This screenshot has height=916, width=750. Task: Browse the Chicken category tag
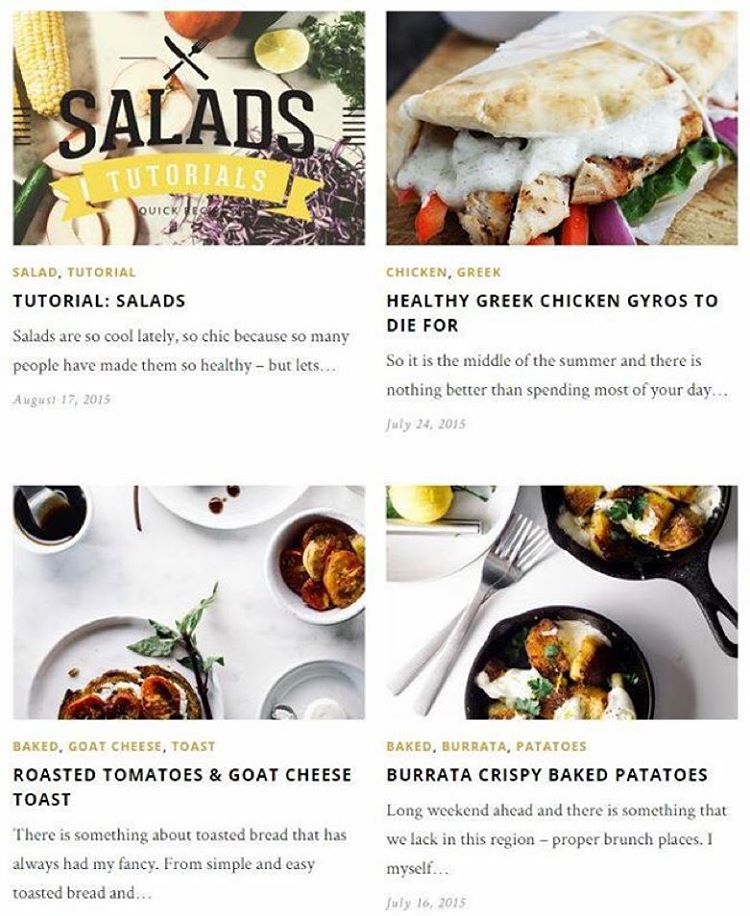417,272
